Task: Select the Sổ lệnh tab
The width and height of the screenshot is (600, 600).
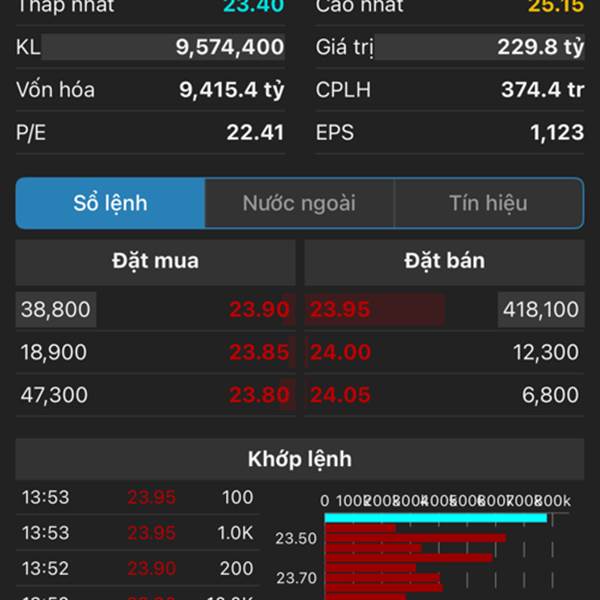Action: (111, 204)
